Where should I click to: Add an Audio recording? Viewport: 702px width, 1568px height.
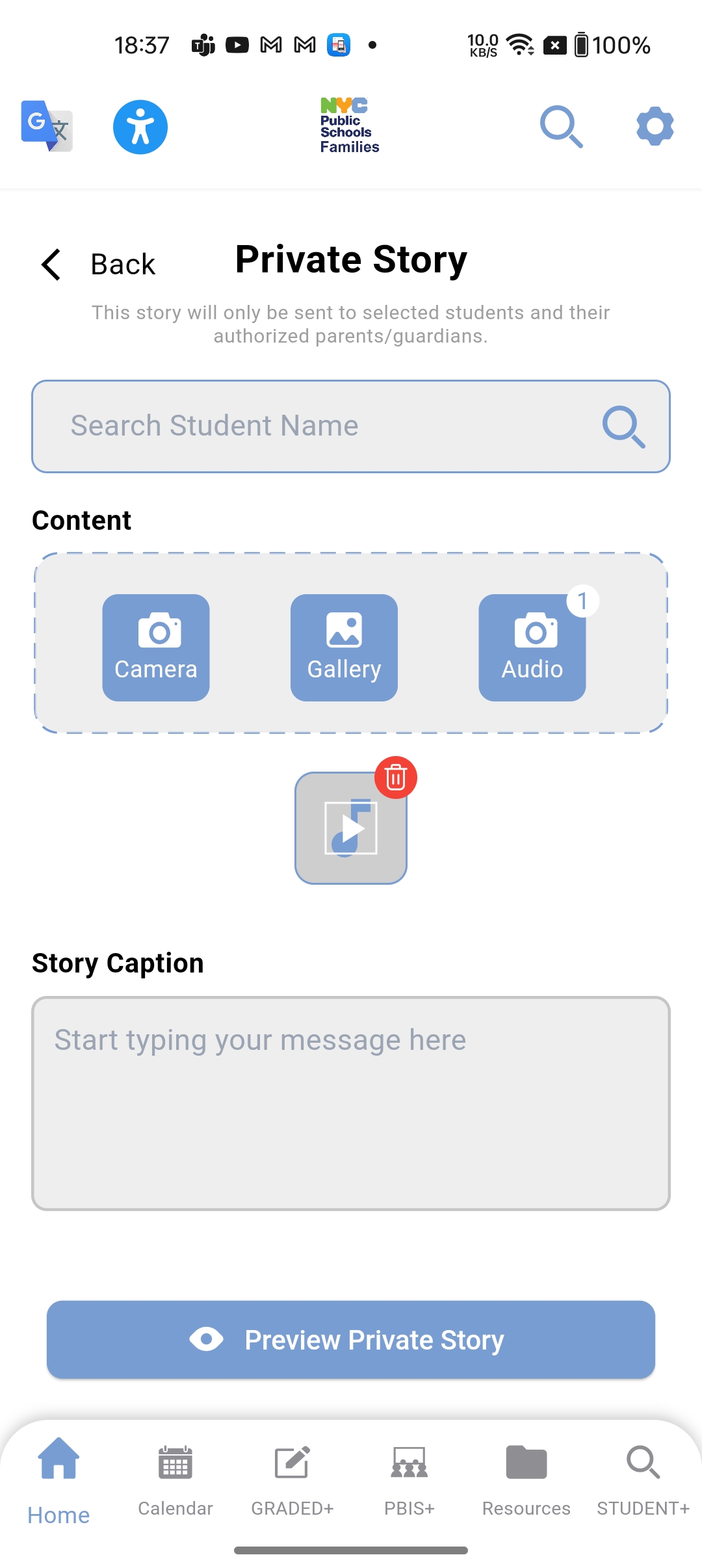click(532, 647)
